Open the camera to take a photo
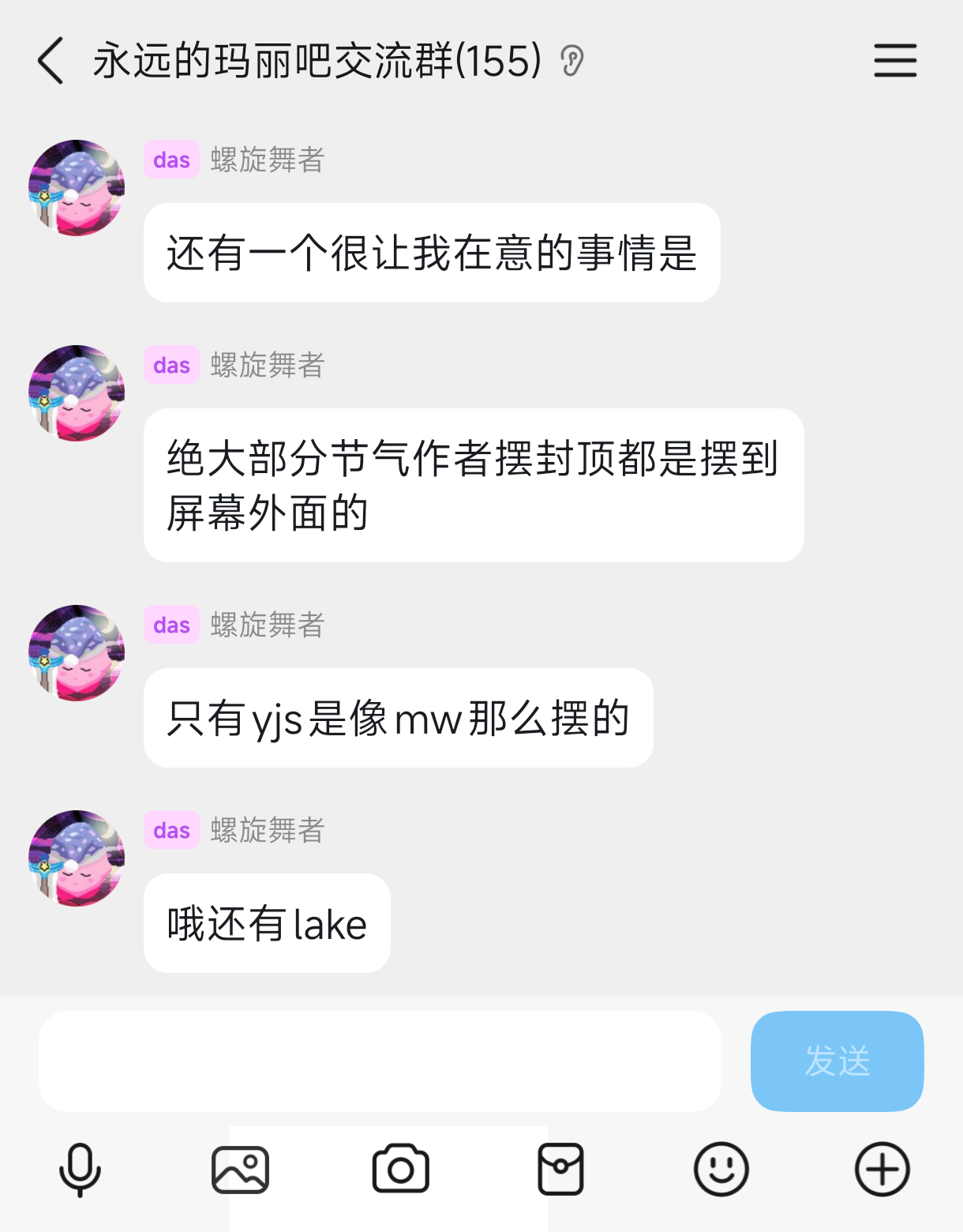This screenshot has height=1232, width=963. tap(400, 1169)
